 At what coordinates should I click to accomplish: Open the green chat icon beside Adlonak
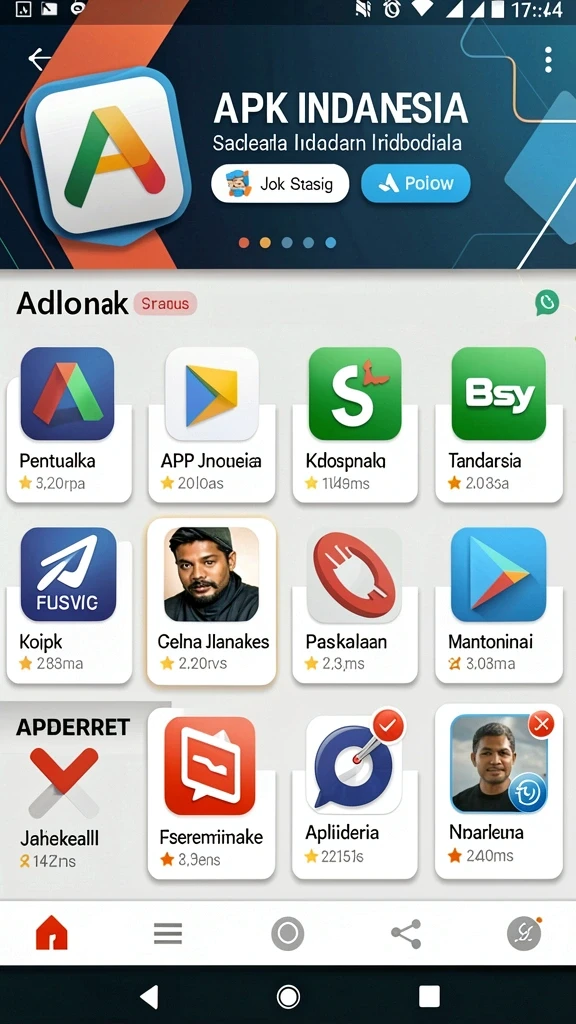[x=547, y=303]
